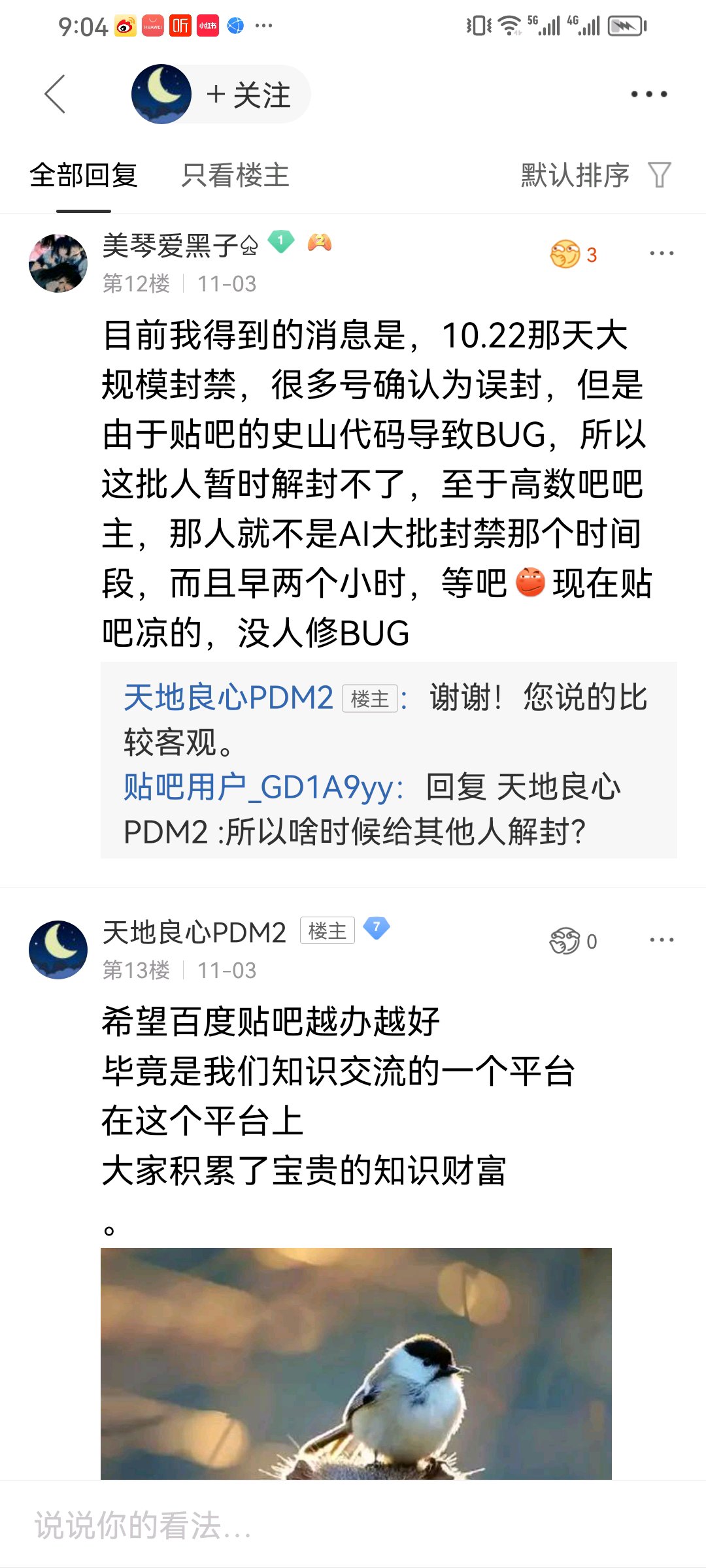
Task: Open 天地良心PDM2 link in sub-reply
Action: (228, 698)
